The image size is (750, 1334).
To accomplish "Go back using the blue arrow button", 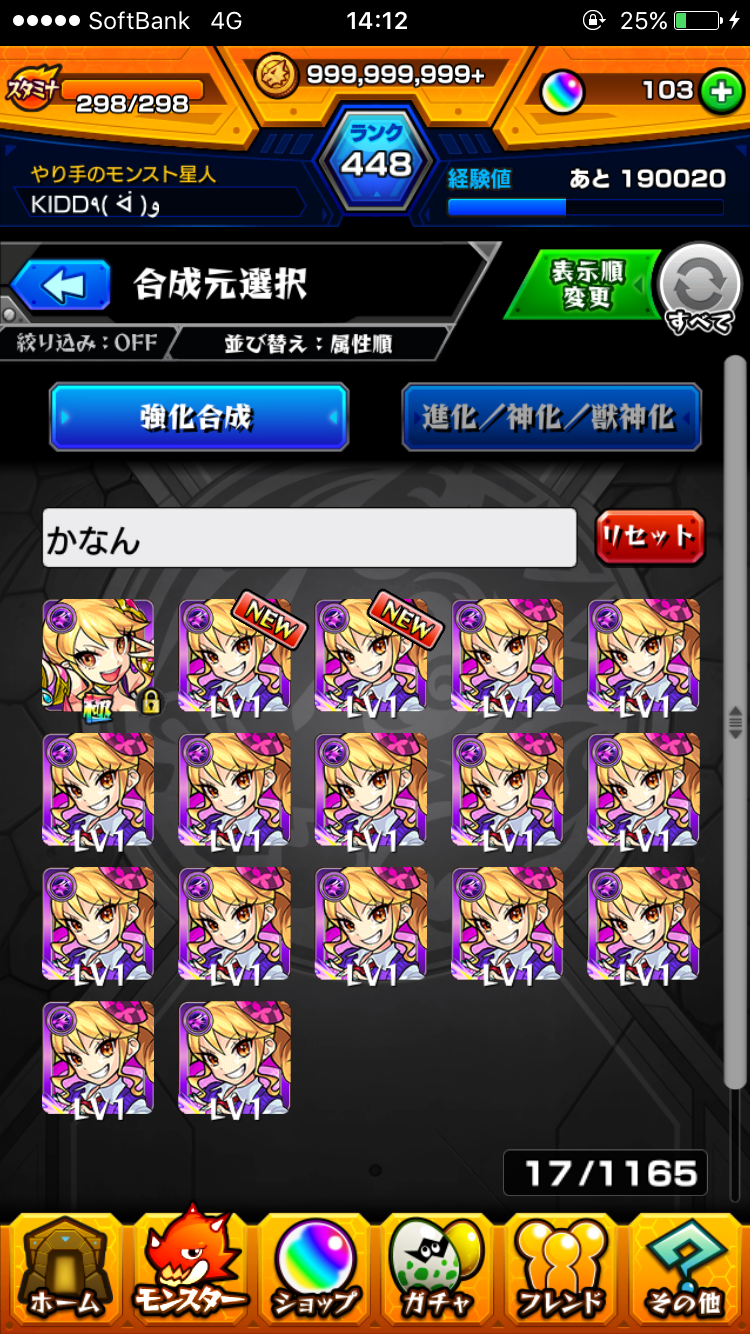I will pos(62,286).
